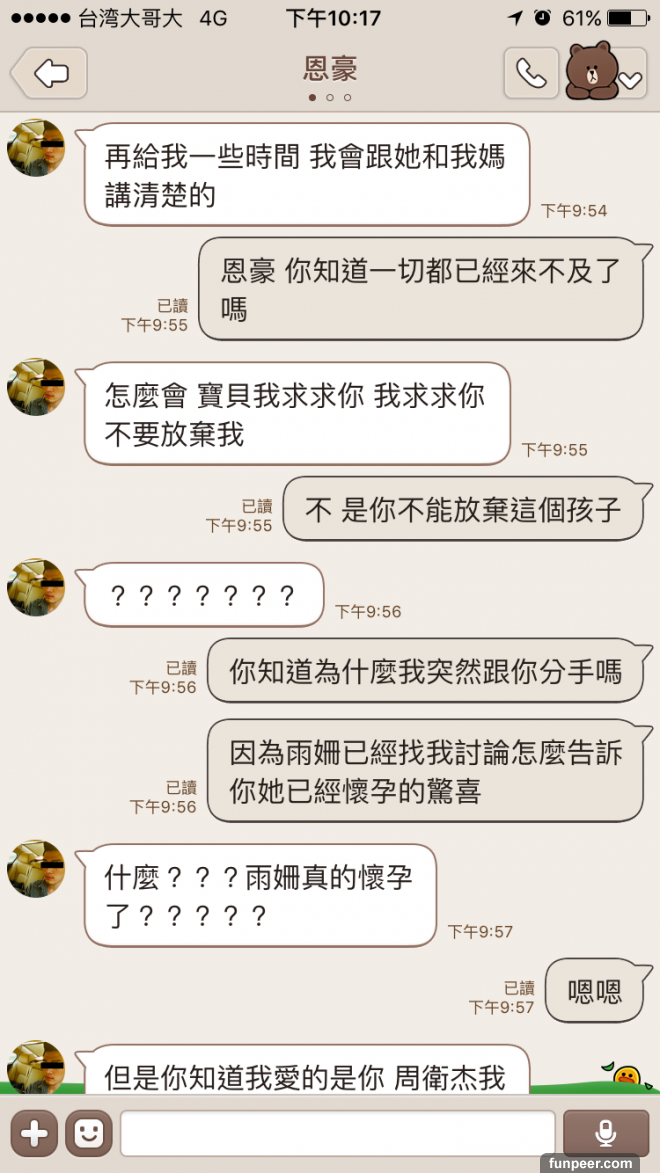The width and height of the screenshot is (660, 1173).
Task: Start a voice call with 恩豪
Action: pos(531,73)
